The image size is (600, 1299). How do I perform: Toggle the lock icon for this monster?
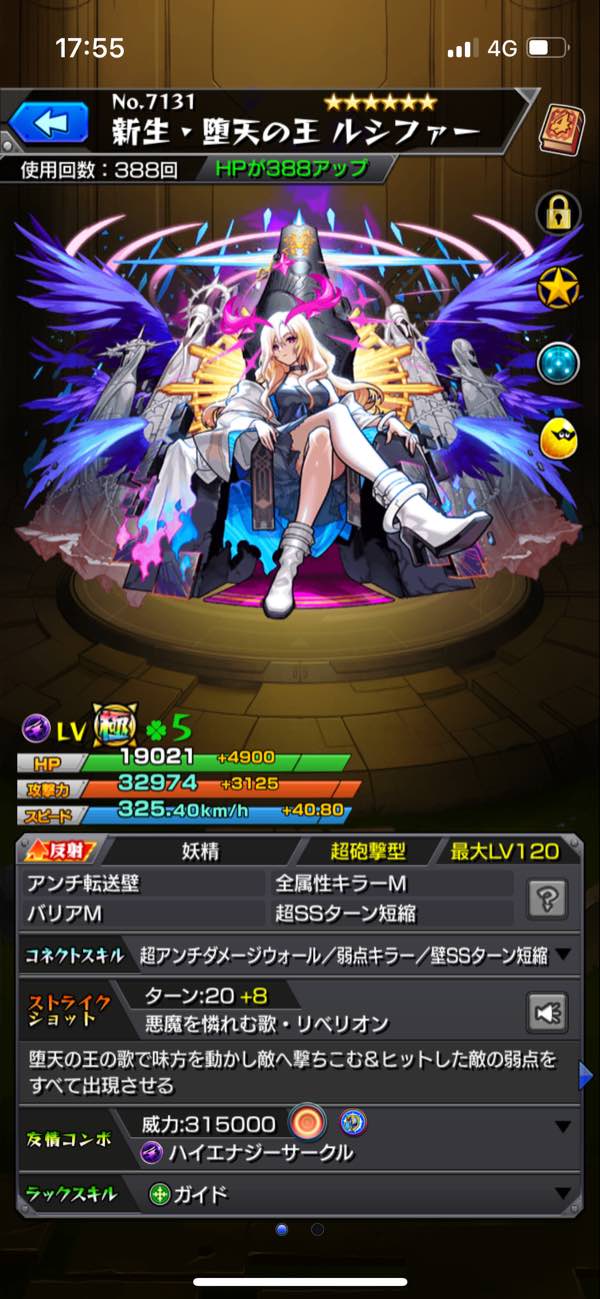[559, 211]
